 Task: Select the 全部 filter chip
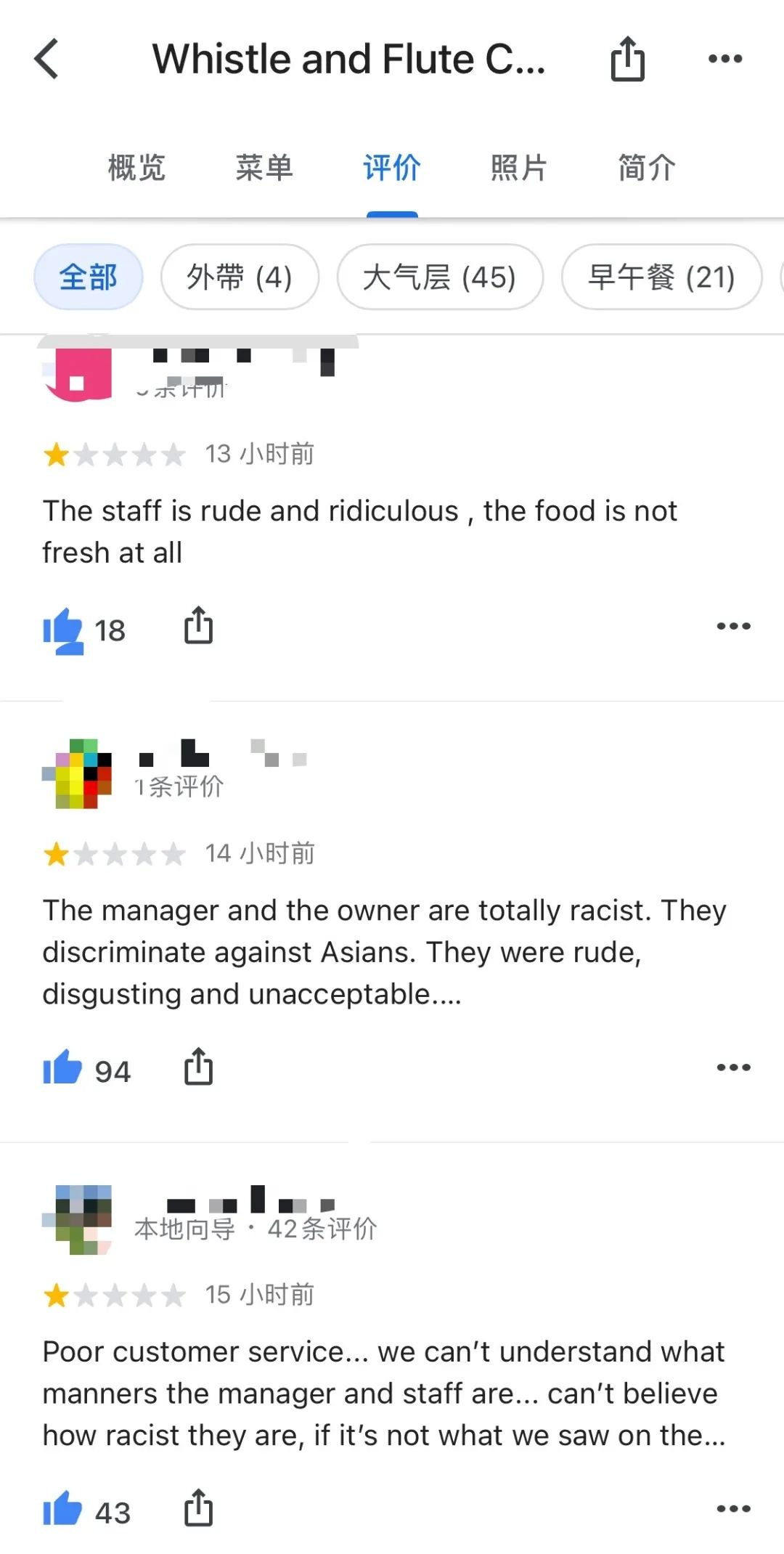pos(89,277)
